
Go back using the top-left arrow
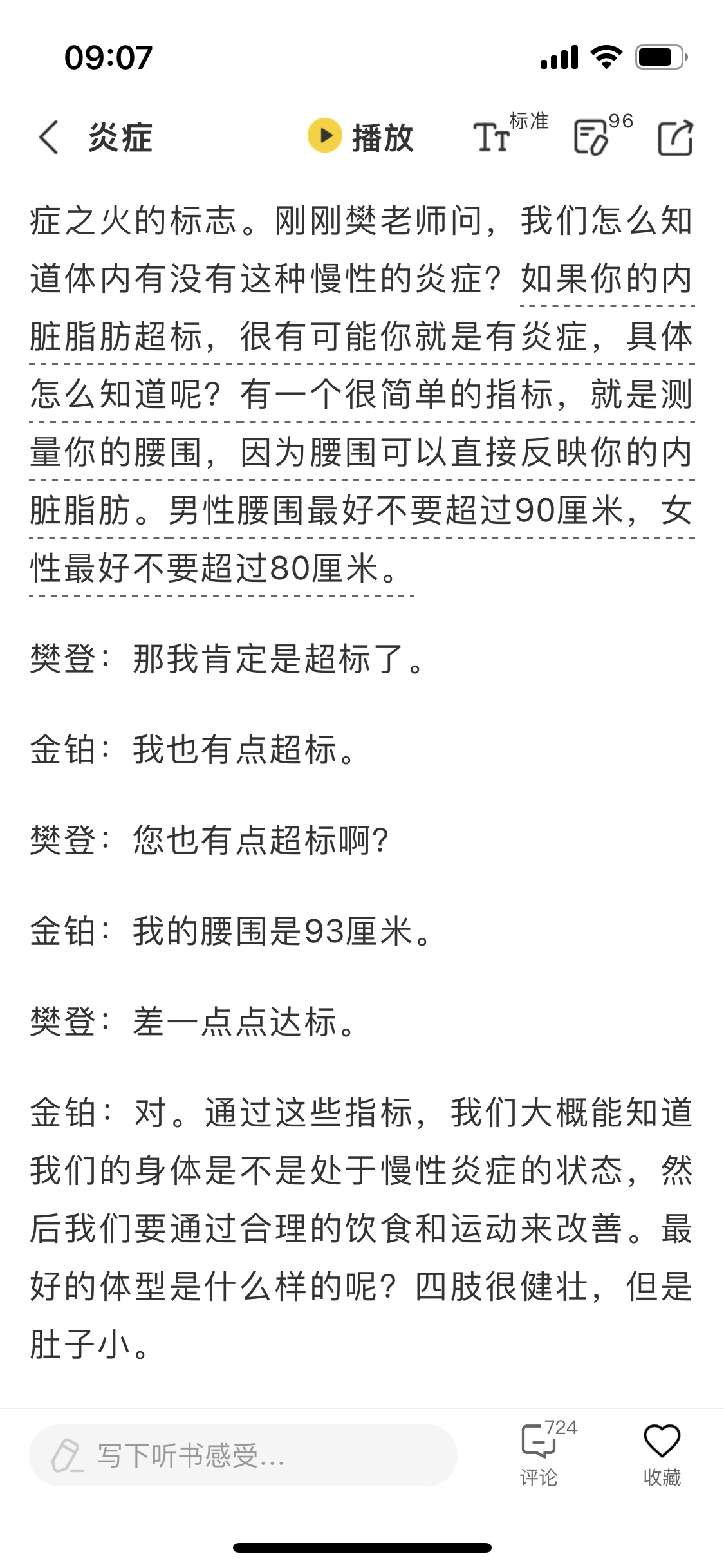[x=49, y=137]
